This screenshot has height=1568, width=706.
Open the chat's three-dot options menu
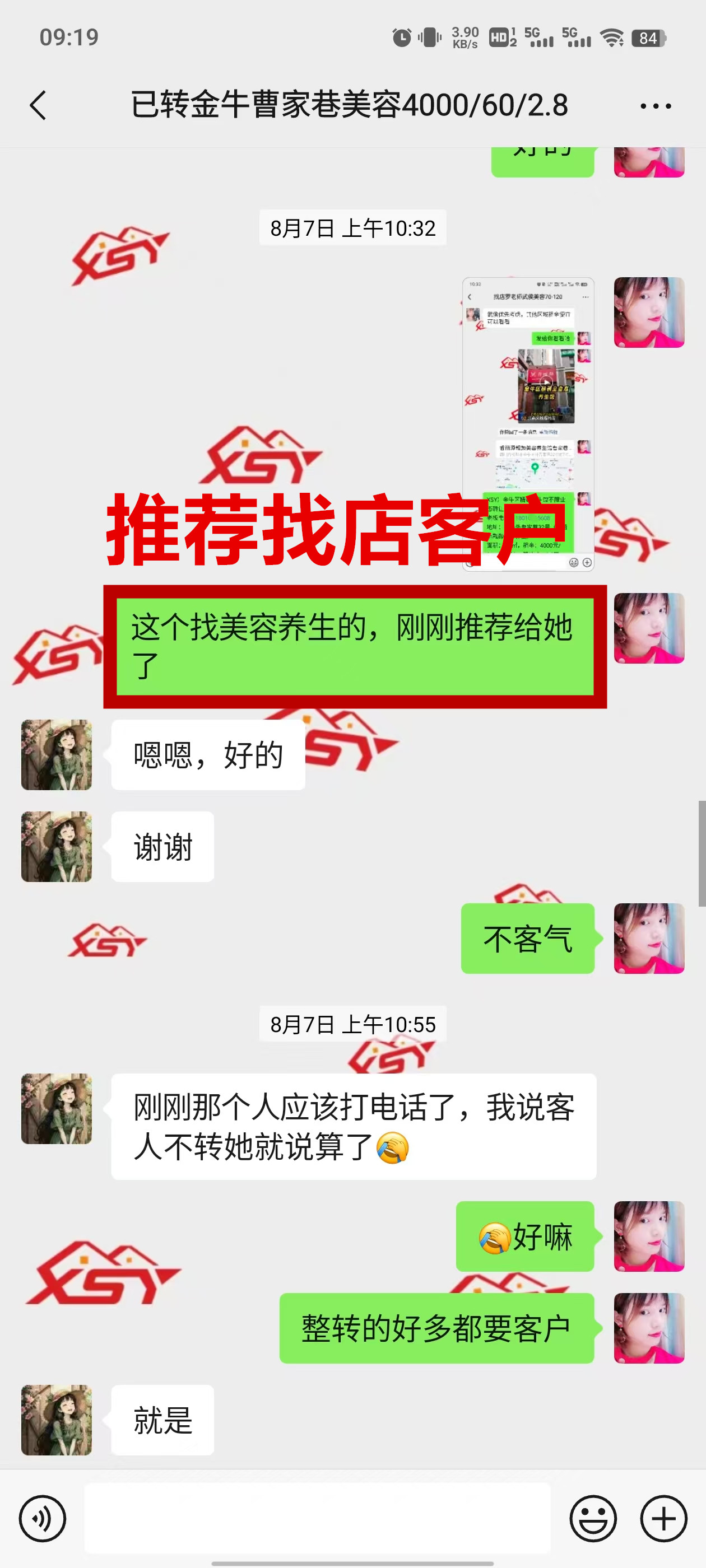click(x=656, y=106)
